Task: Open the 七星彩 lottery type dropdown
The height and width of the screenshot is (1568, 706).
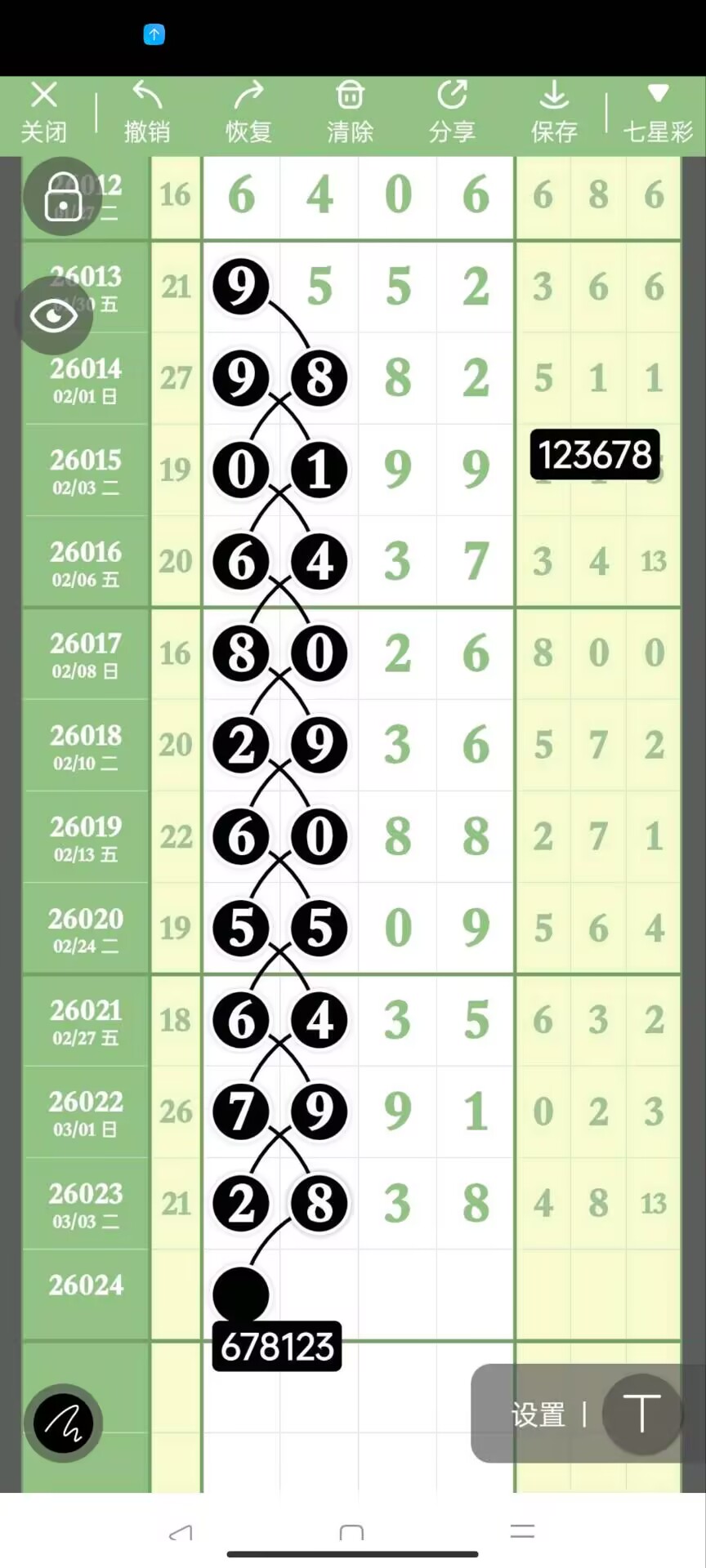Action: coord(658,113)
